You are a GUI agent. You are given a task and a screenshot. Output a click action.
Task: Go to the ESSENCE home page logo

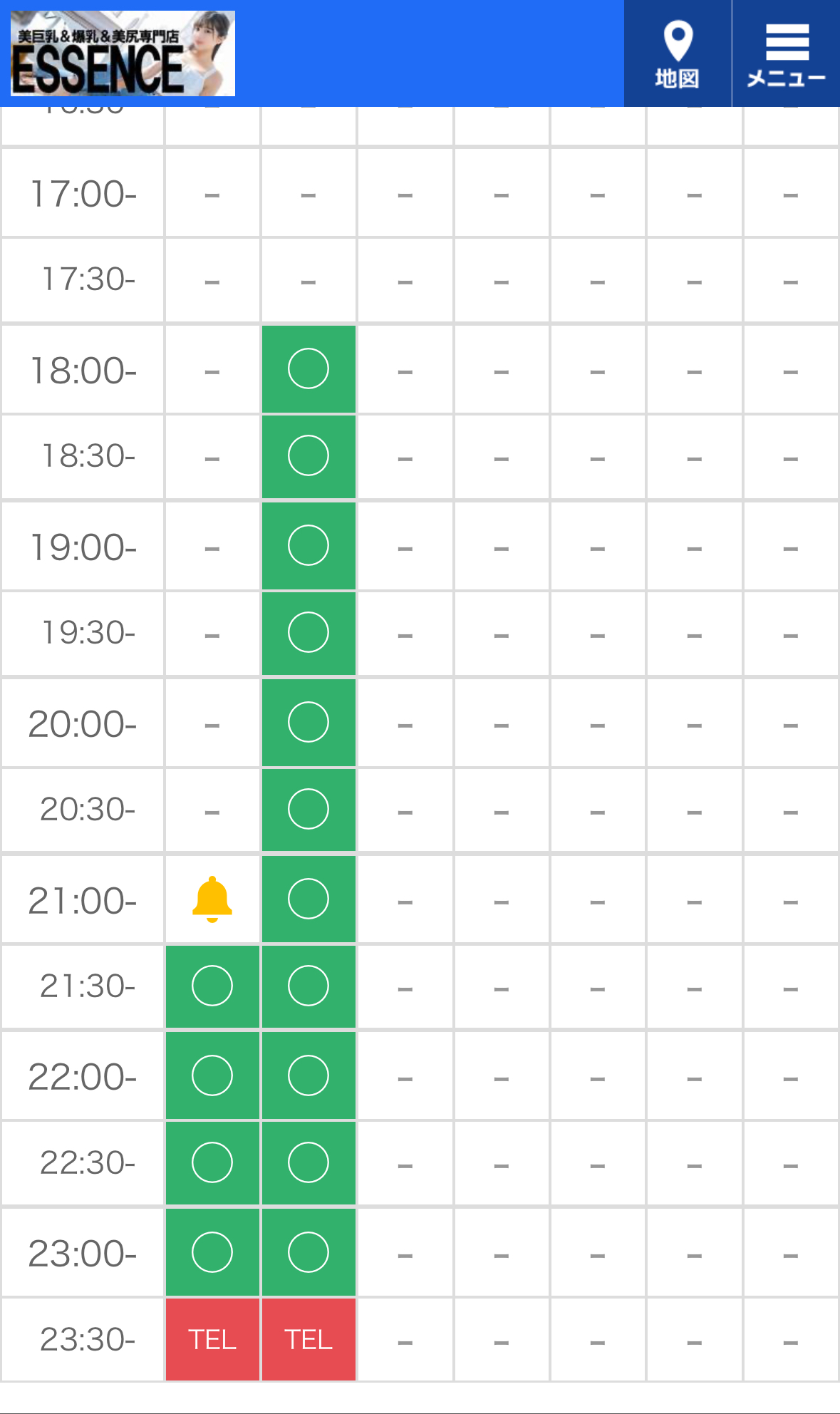click(123, 53)
